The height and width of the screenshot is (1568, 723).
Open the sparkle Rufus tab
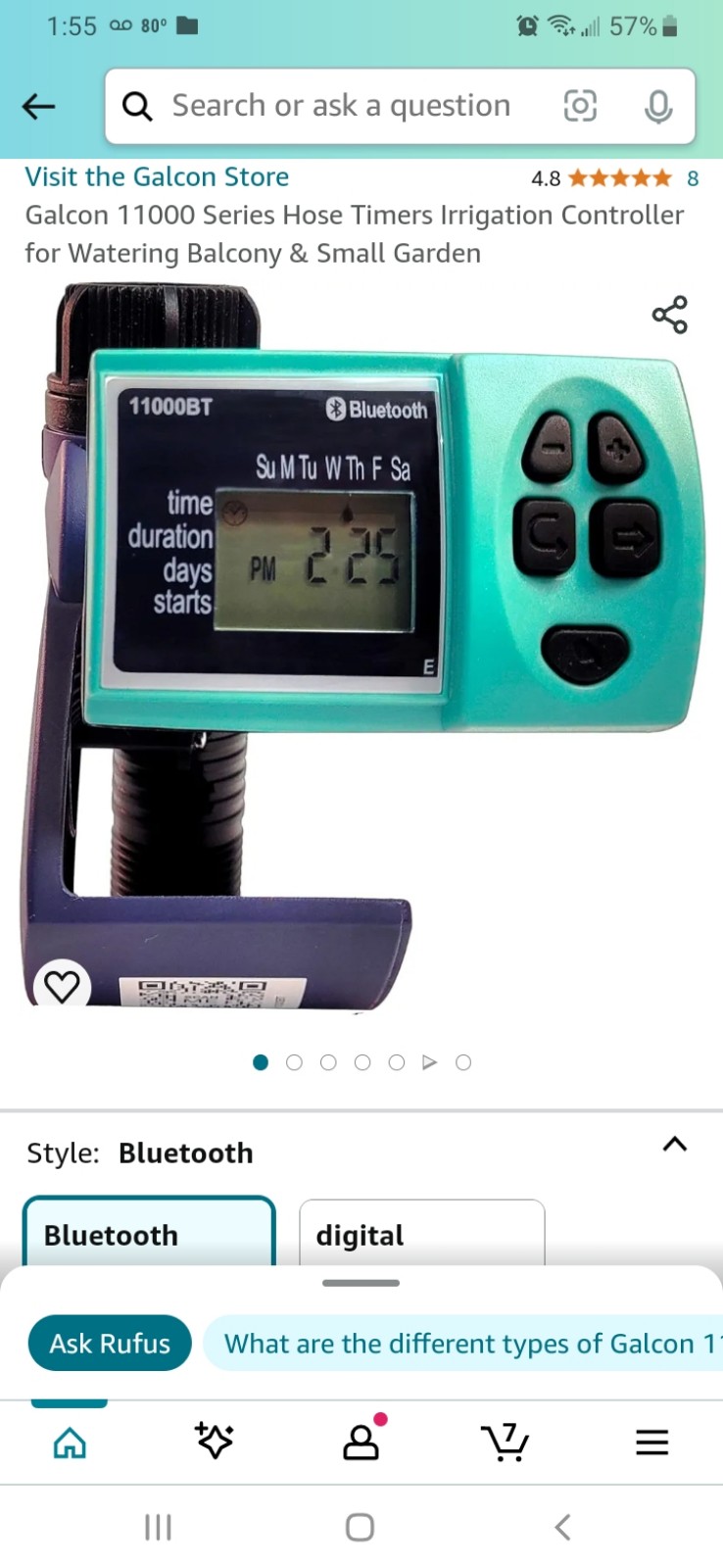(x=215, y=1441)
